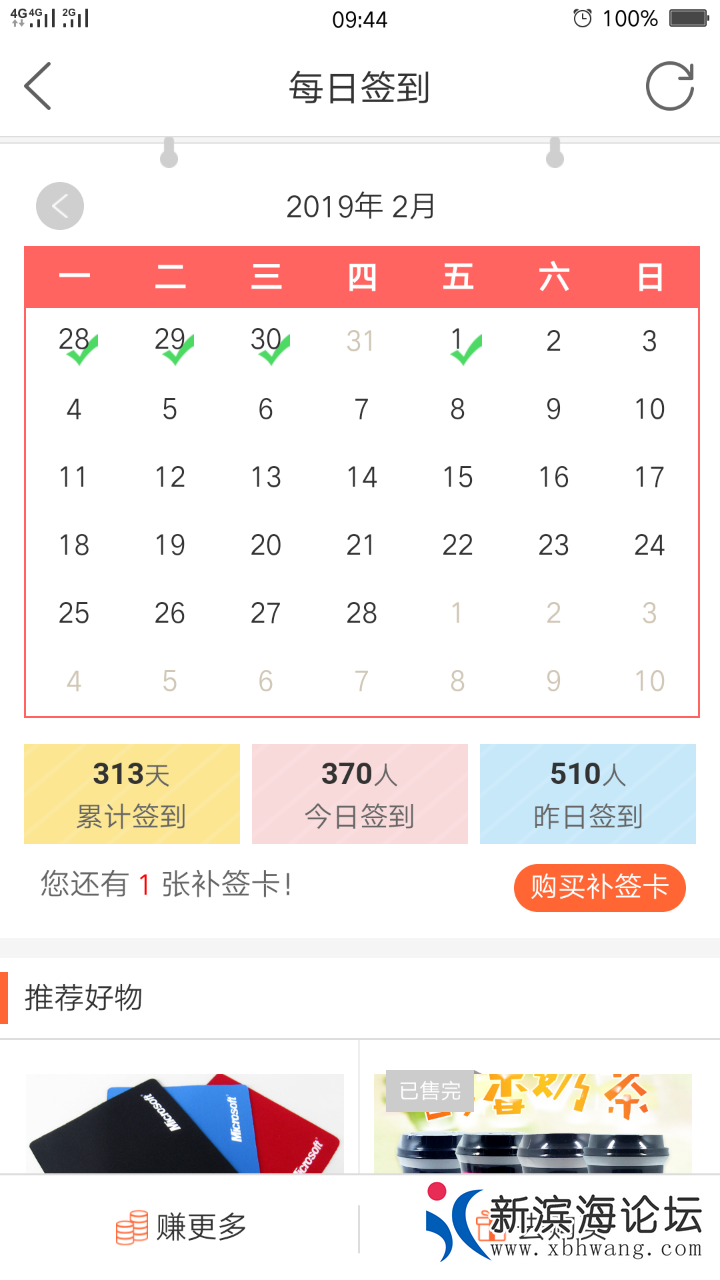Show the previous month in calendar
Viewport: 720px width, 1280px height.
60,207
